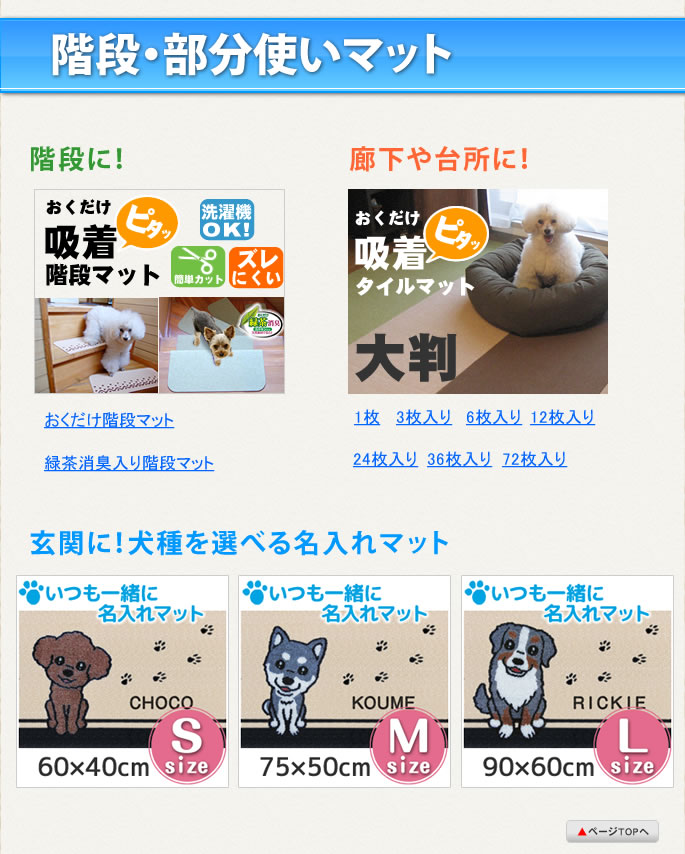Tap the 36枚入り link

pos(459,459)
